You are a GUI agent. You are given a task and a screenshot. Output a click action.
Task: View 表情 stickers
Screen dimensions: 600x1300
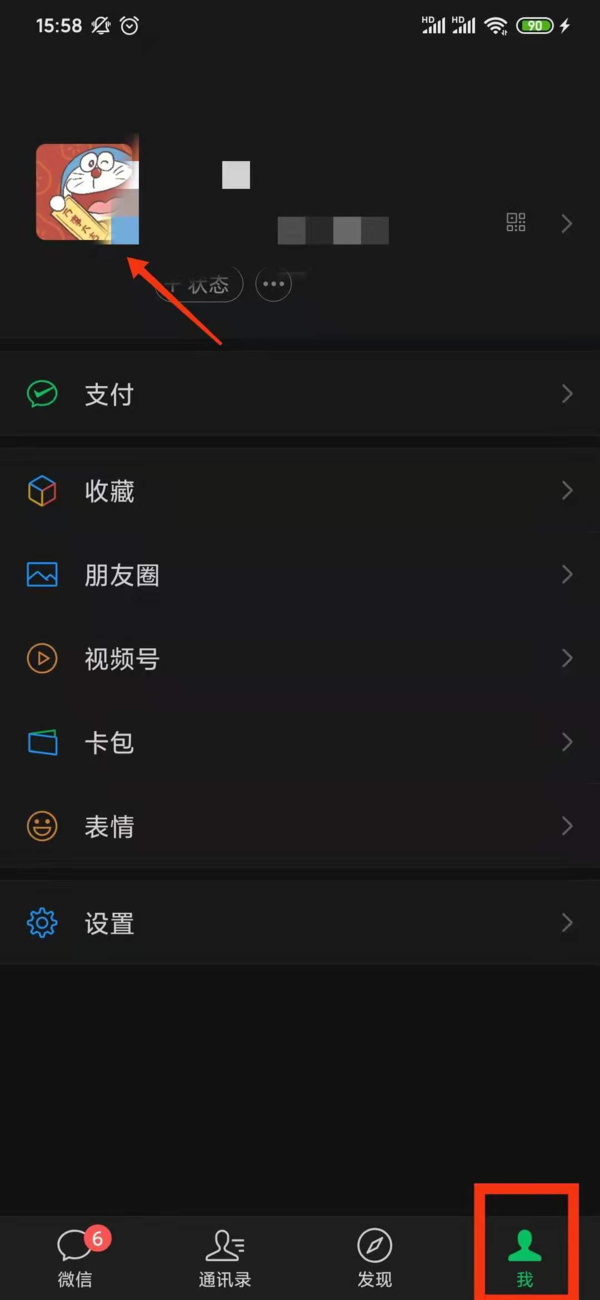point(300,827)
